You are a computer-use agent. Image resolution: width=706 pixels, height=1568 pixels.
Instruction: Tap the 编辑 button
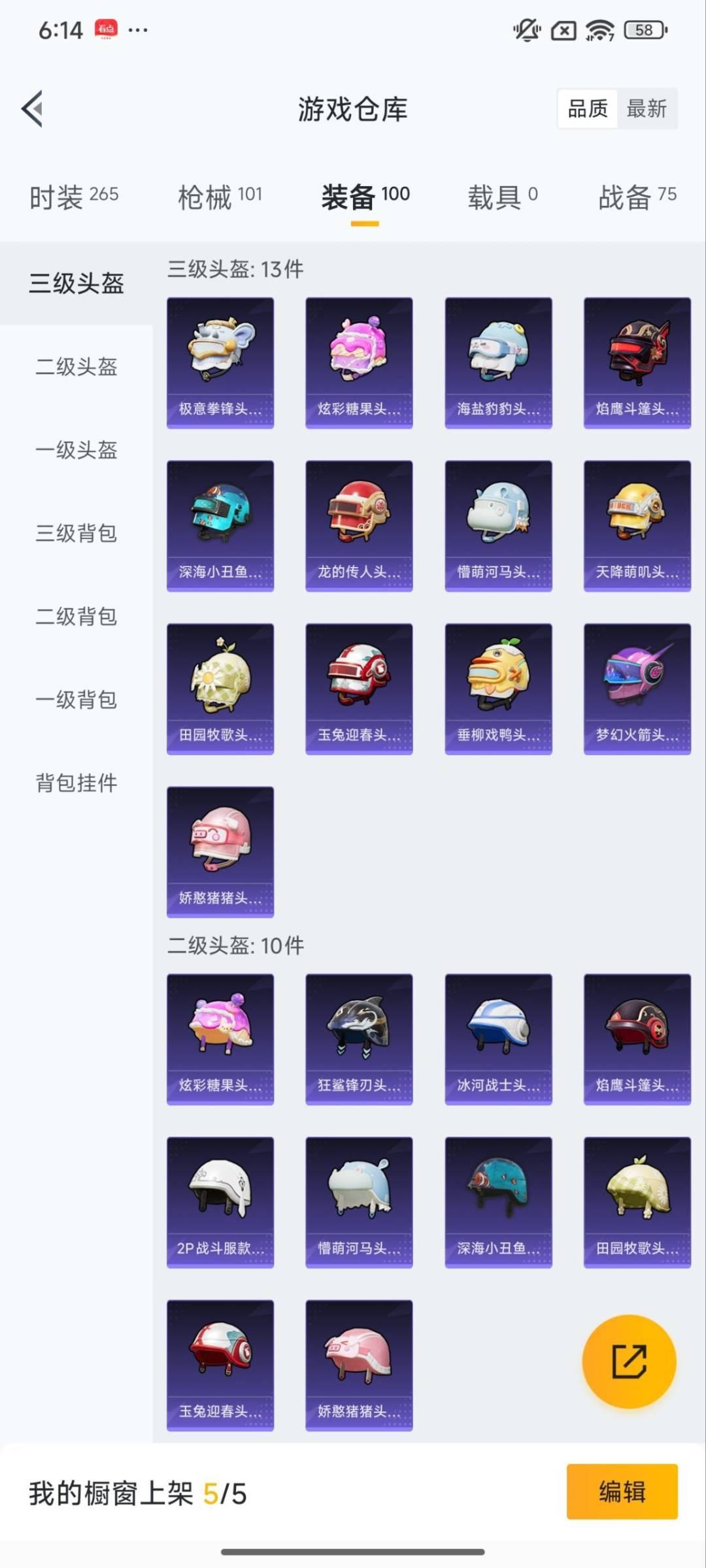coord(622,1492)
